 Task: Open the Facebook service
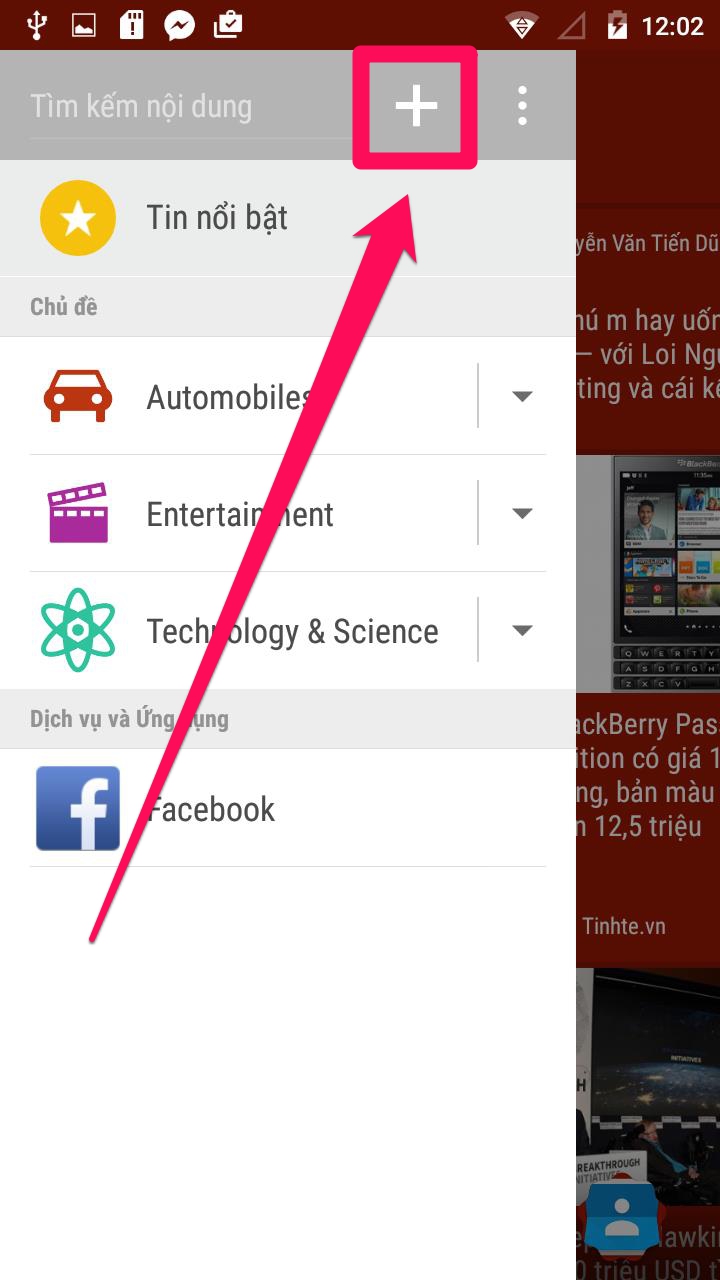click(210, 809)
